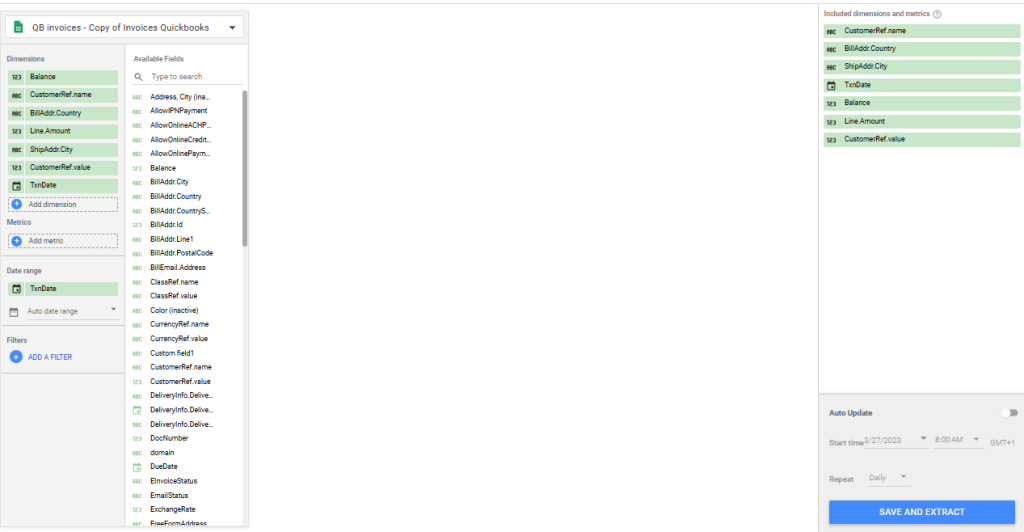Open help icon beside Included dimensions and metrics
1024x532 pixels.
coord(937,14)
